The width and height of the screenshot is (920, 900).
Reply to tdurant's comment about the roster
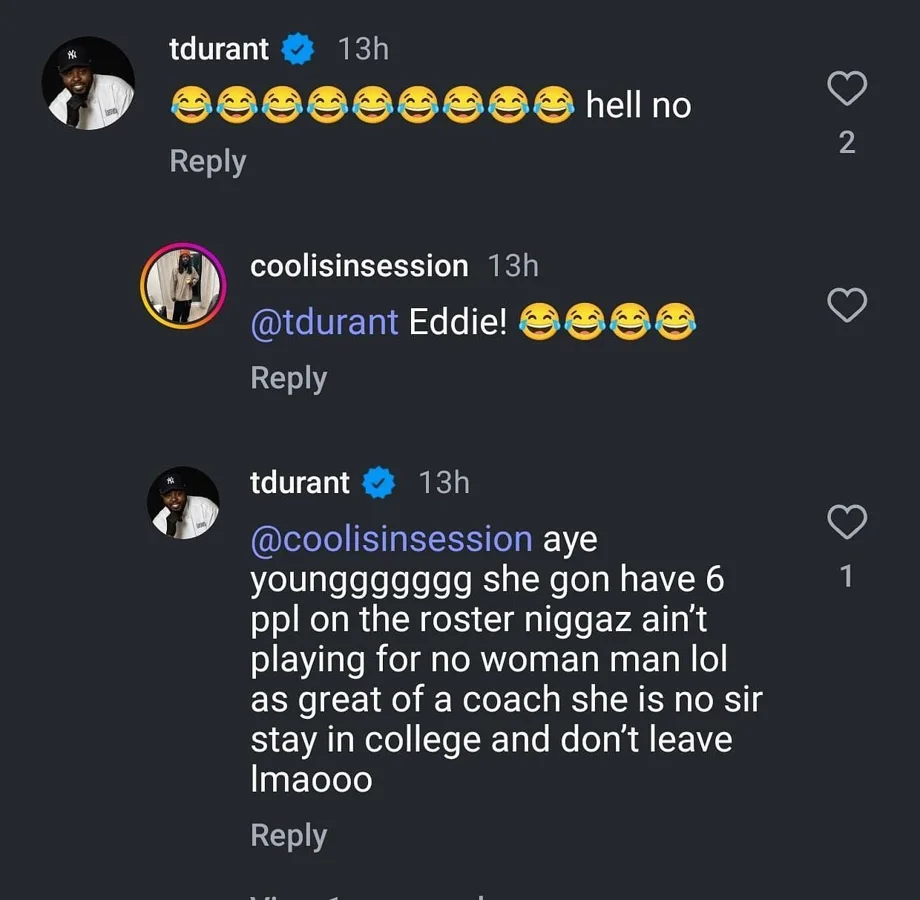pyautogui.click(x=288, y=835)
